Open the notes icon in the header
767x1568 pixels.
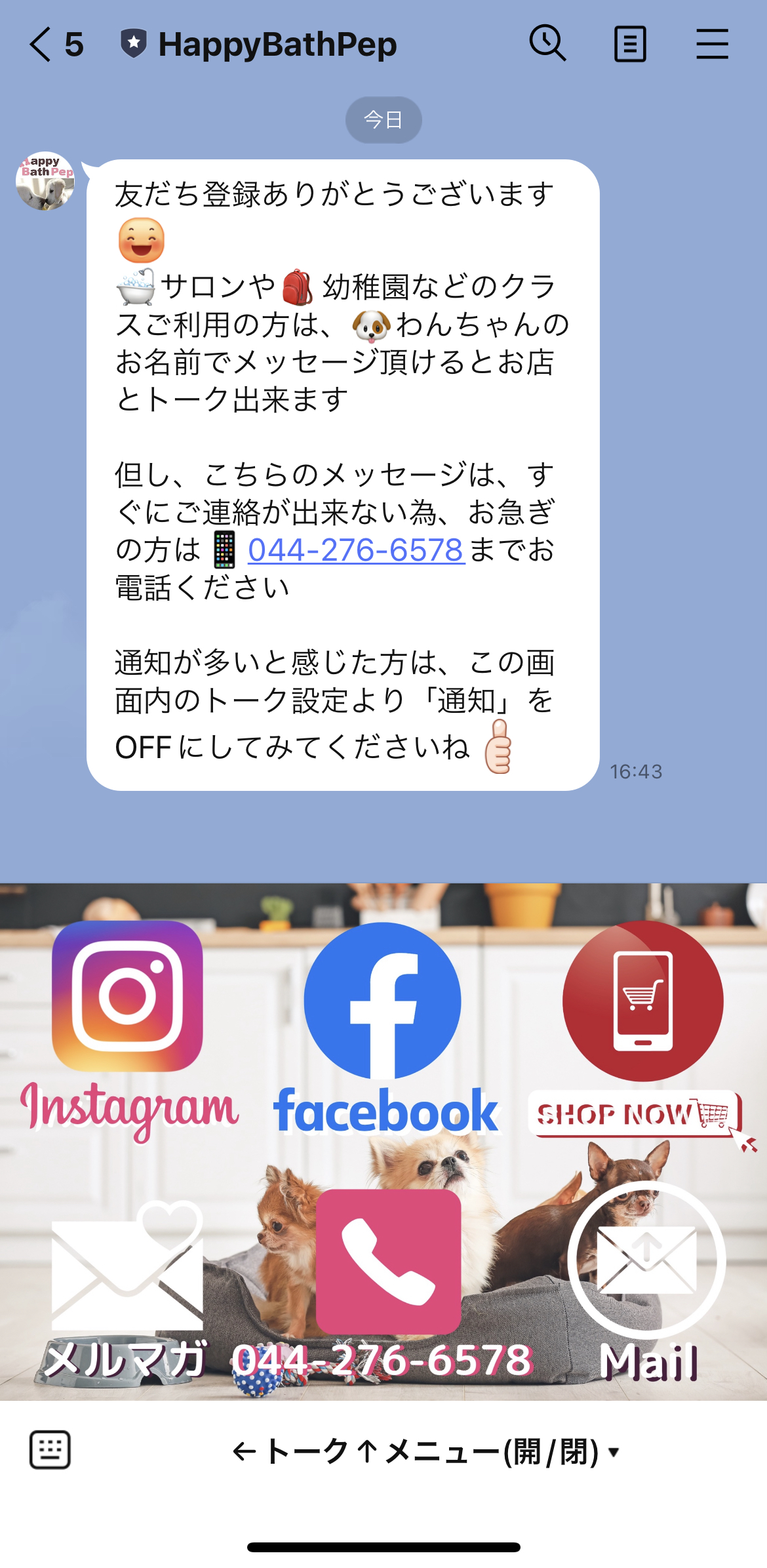(x=630, y=45)
